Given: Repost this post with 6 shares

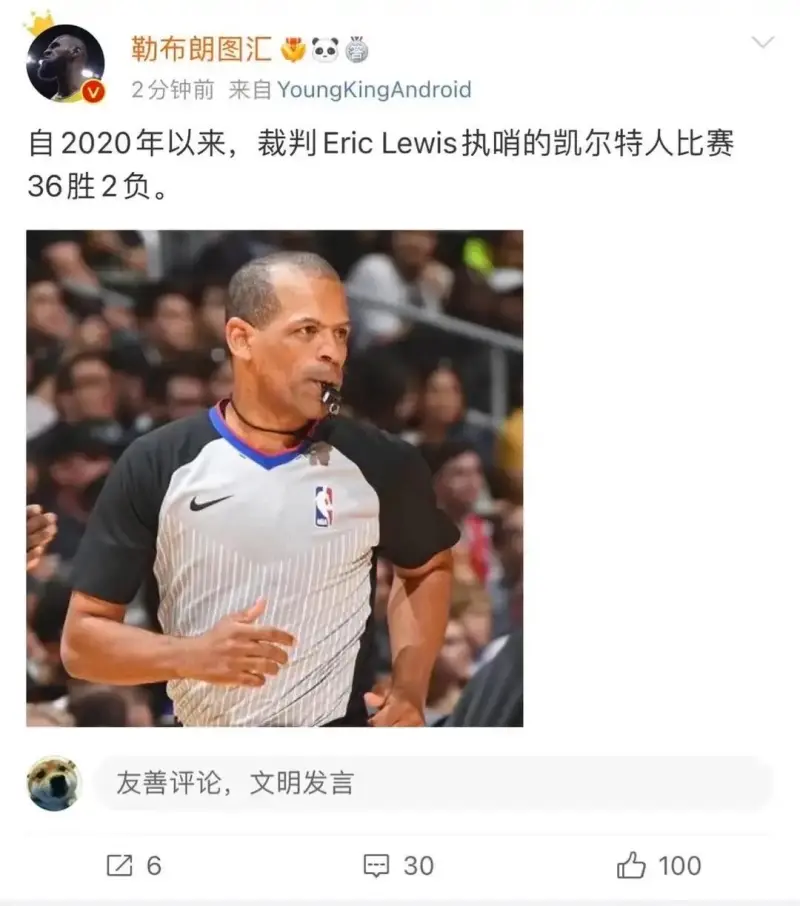Looking at the screenshot, I should 134,865.
